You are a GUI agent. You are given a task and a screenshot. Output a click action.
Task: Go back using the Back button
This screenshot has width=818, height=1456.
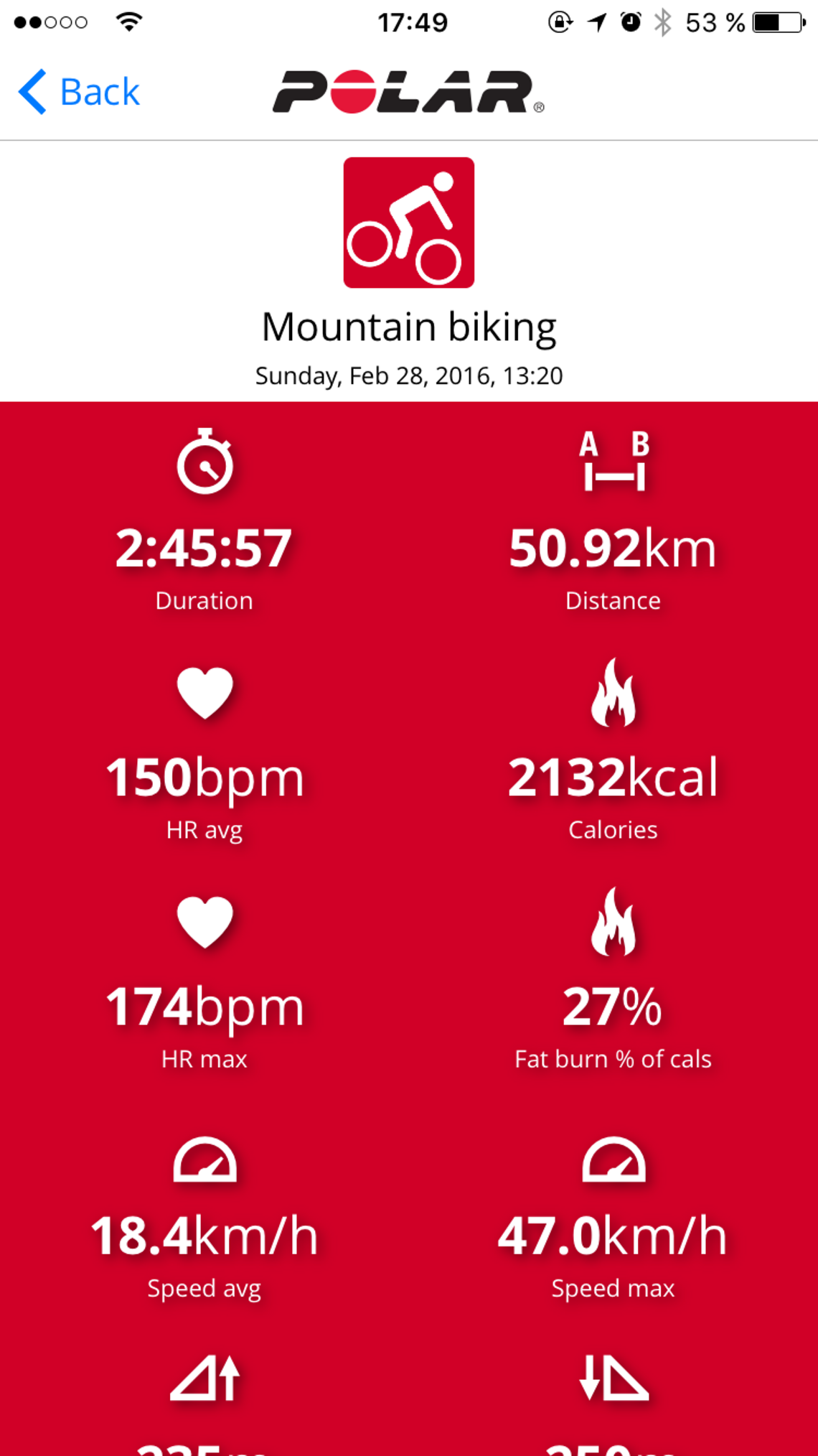[x=79, y=92]
